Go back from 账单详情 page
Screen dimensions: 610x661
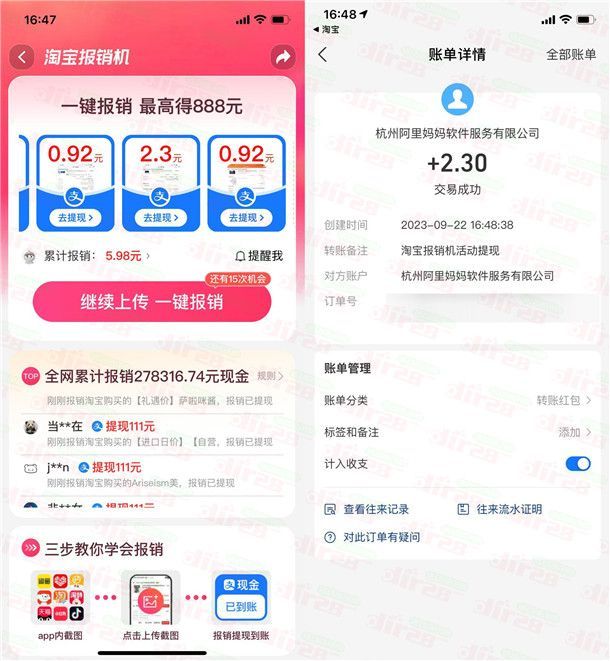[322, 55]
